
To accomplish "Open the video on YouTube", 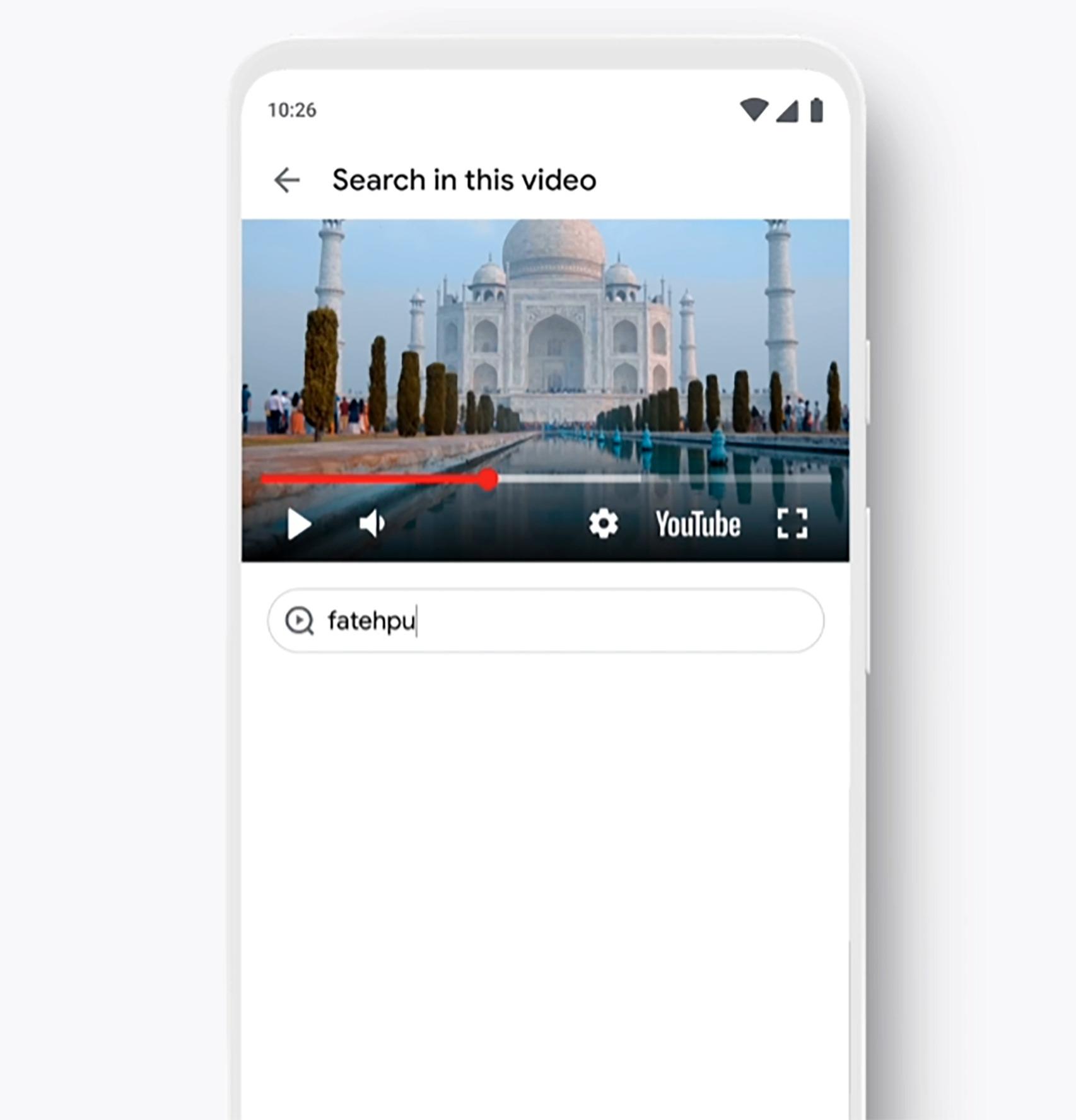I will [698, 525].
